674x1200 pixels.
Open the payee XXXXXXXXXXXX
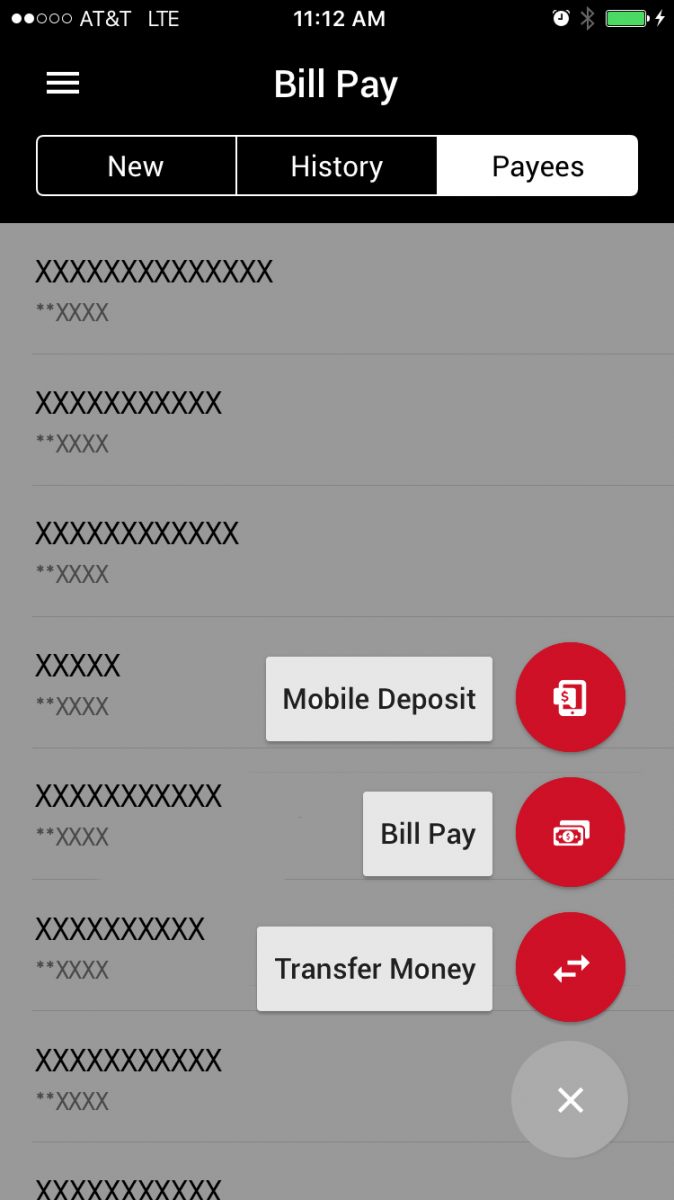click(x=337, y=551)
